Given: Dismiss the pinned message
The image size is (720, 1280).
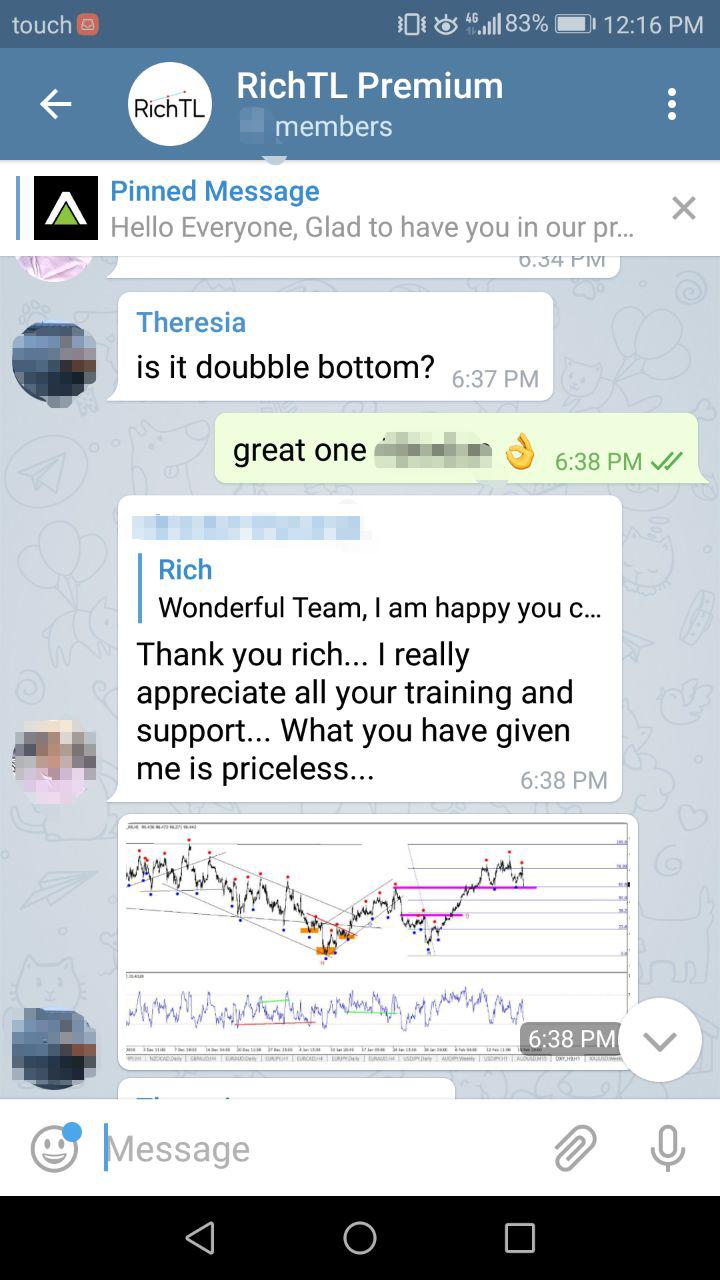Looking at the screenshot, I should (x=684, y=208).
